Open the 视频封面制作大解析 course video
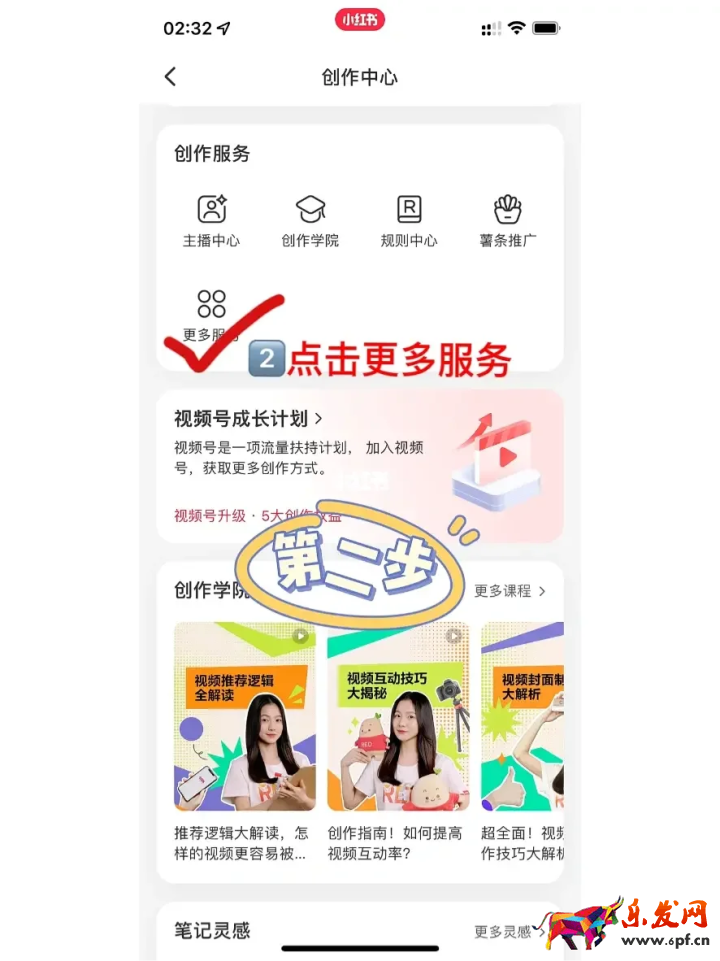 (x=523, y=715)
